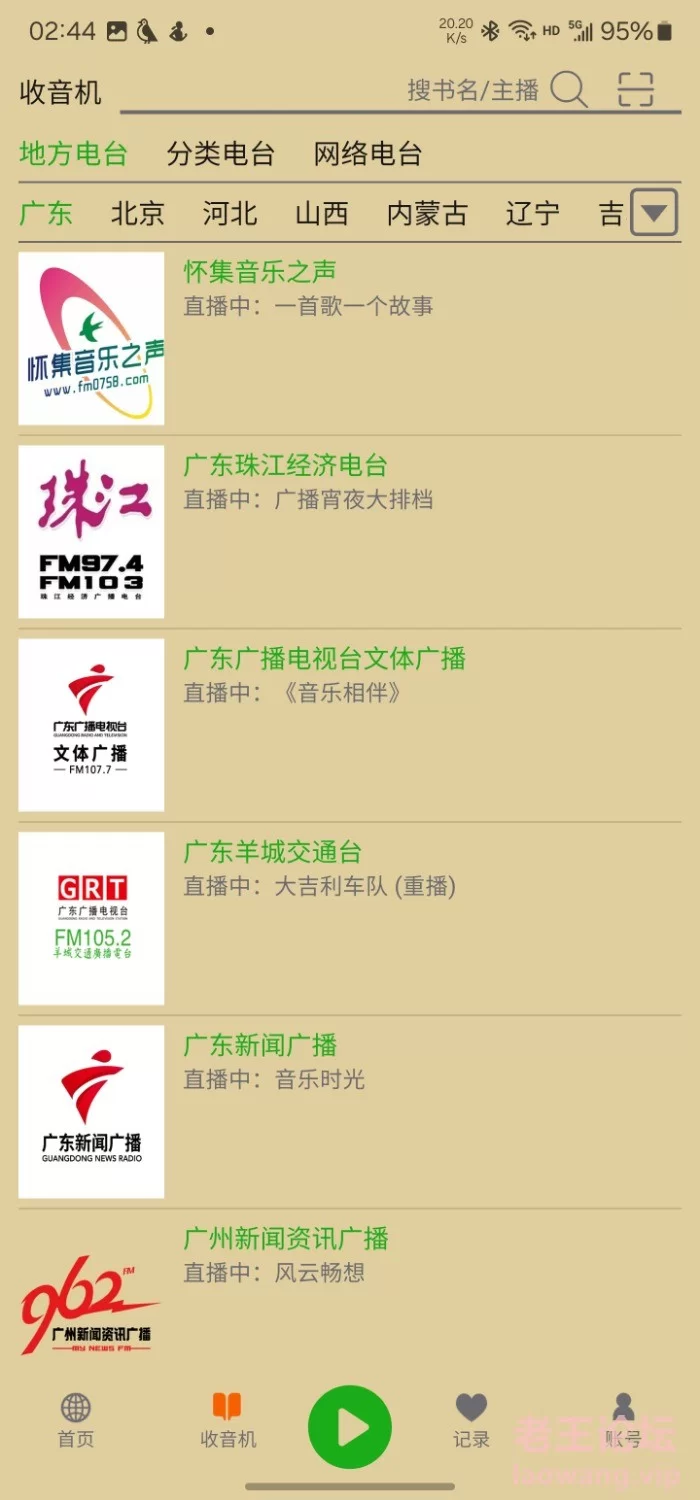Select the 河北 region
Image resolution: width=700 pixels, height=1500 pixels.
[230, 213]
